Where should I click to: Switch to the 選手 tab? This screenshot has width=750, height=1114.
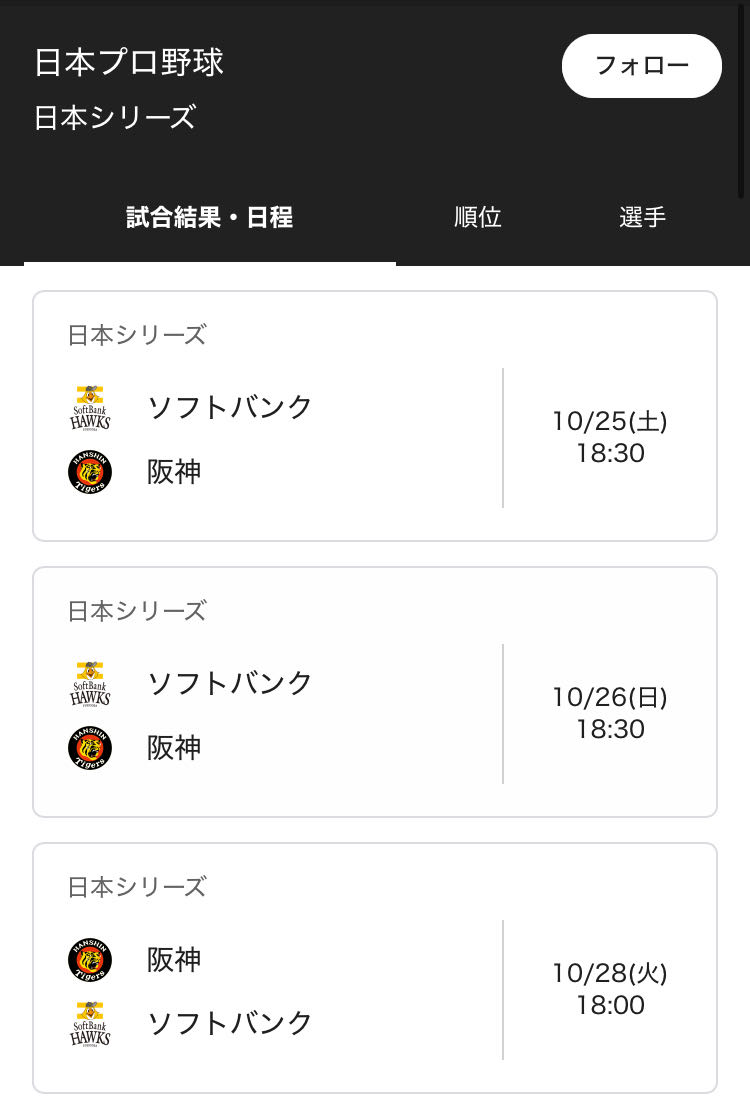click(642, 218)
